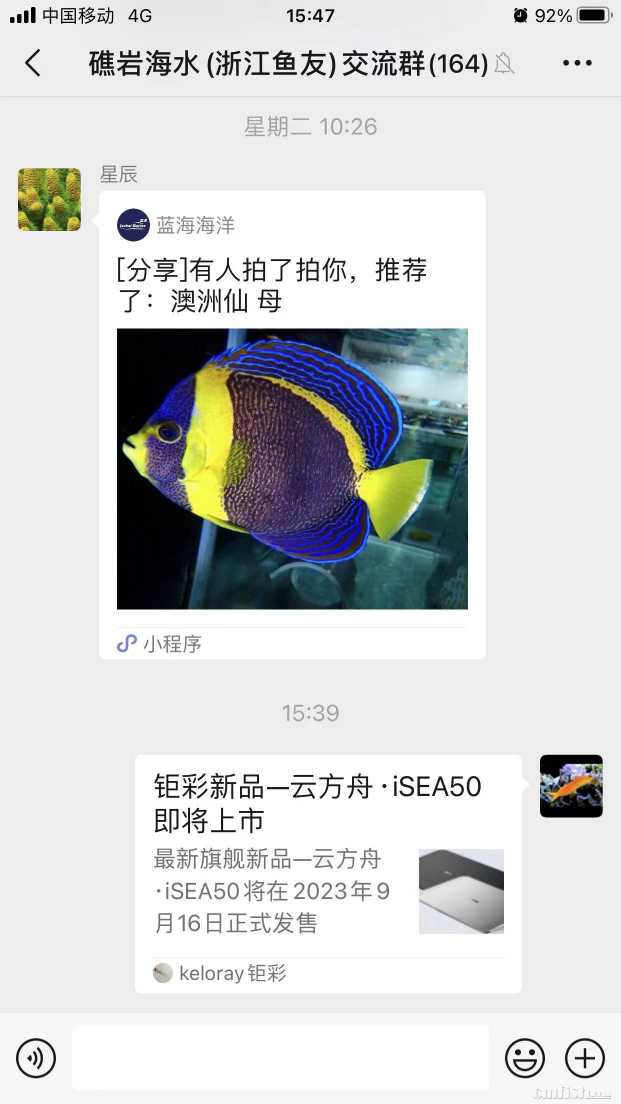The width and height of the screenshot is (621, 1104).
Task: Open the chat info overflow menu
Action: (577, 64)
